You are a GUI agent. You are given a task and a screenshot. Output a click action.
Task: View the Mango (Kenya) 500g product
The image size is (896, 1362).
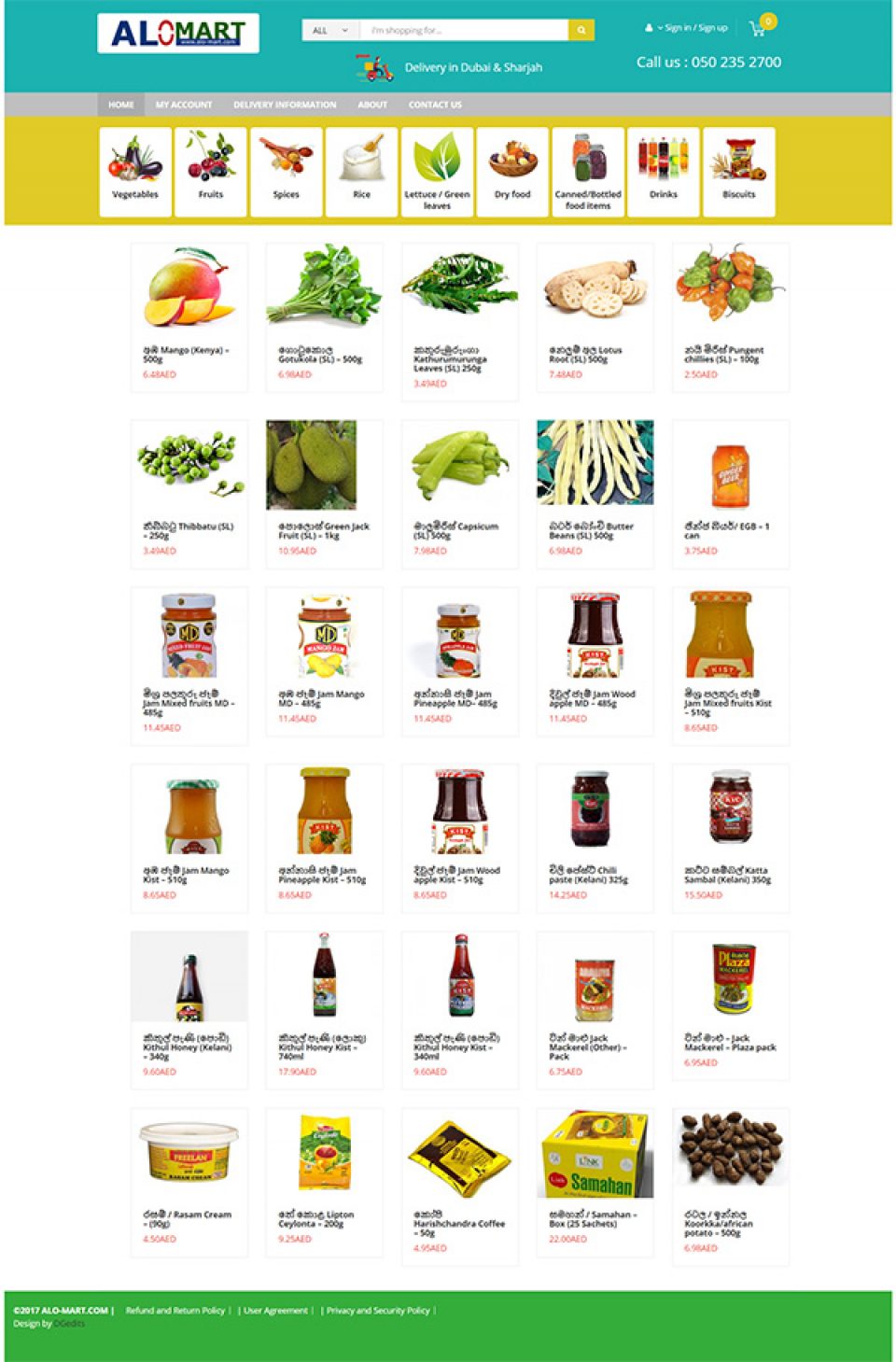tap(189, 317)
